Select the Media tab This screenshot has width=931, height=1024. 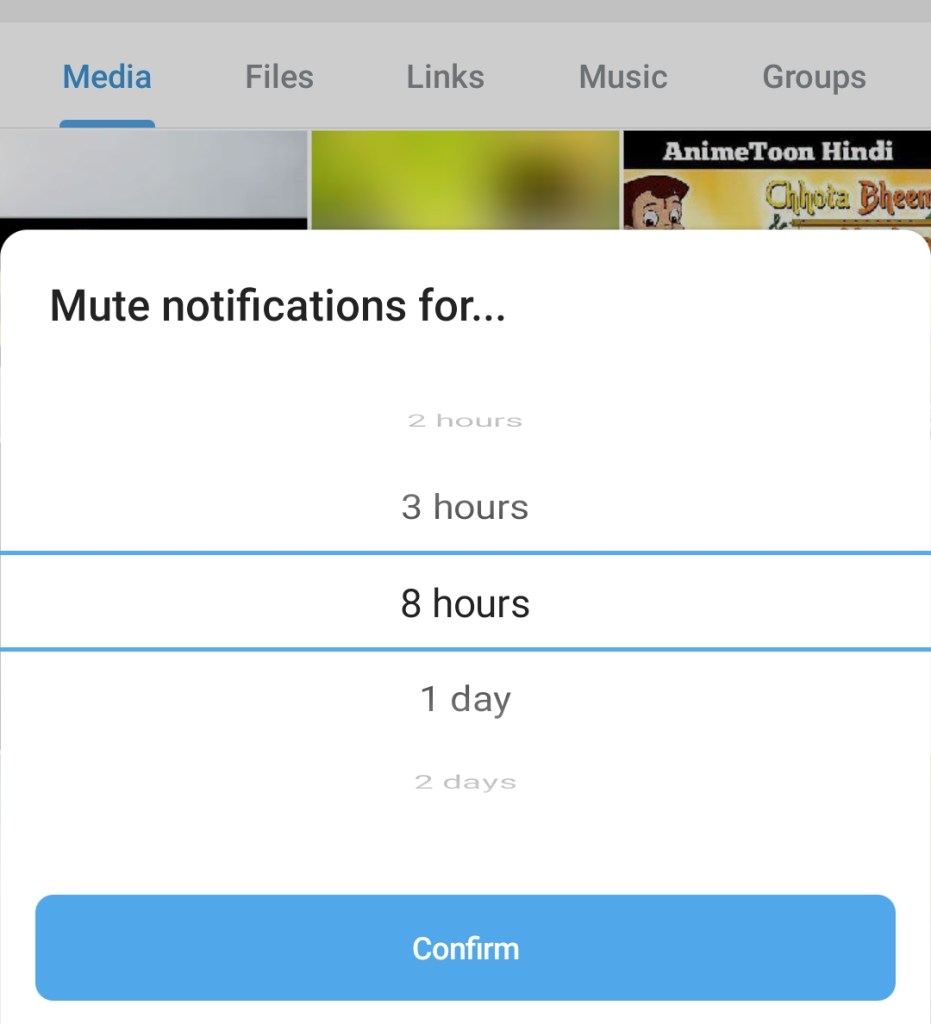[107, 77]
